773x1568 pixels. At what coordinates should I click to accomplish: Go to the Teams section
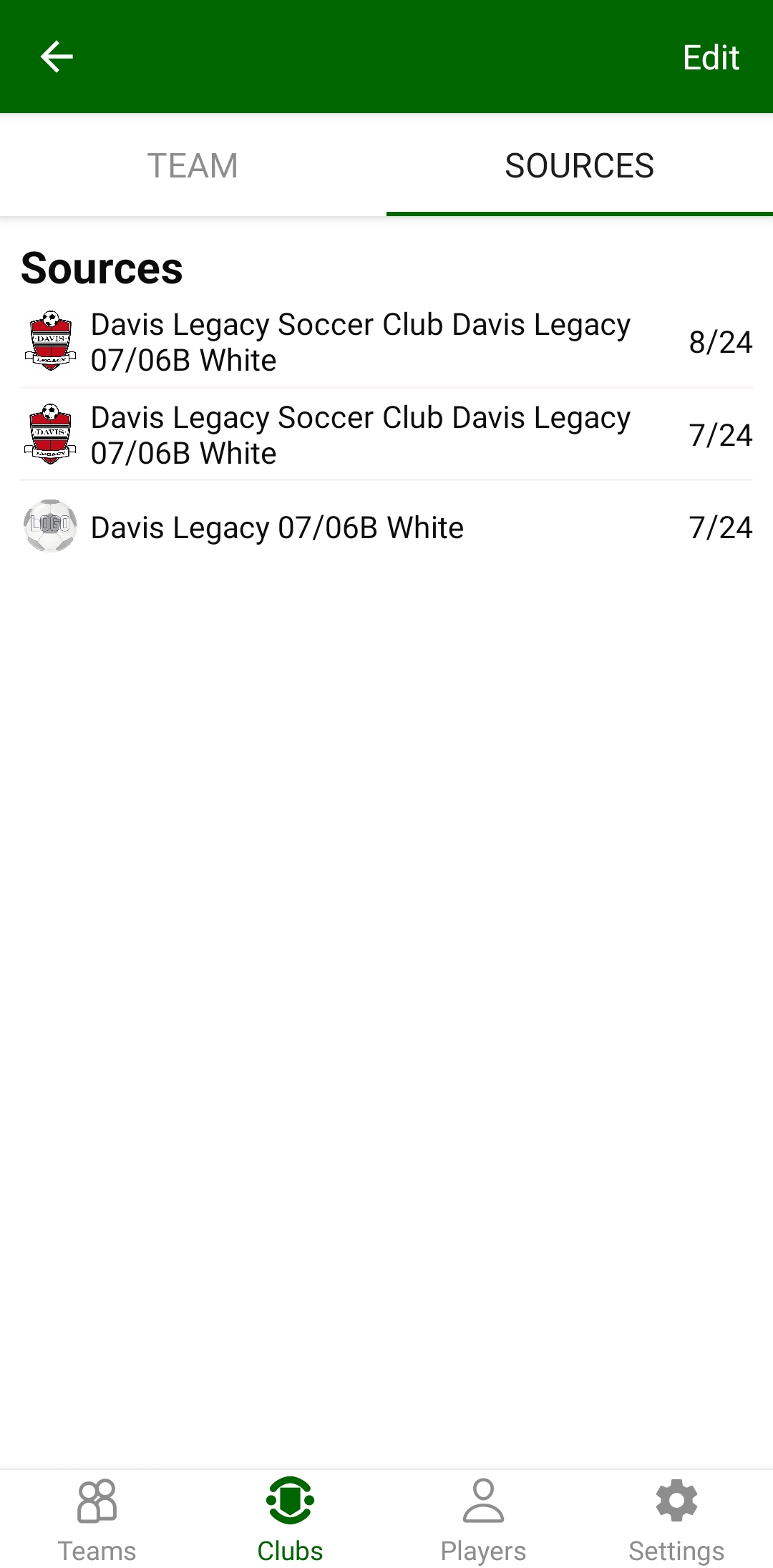pos(97,1519)
